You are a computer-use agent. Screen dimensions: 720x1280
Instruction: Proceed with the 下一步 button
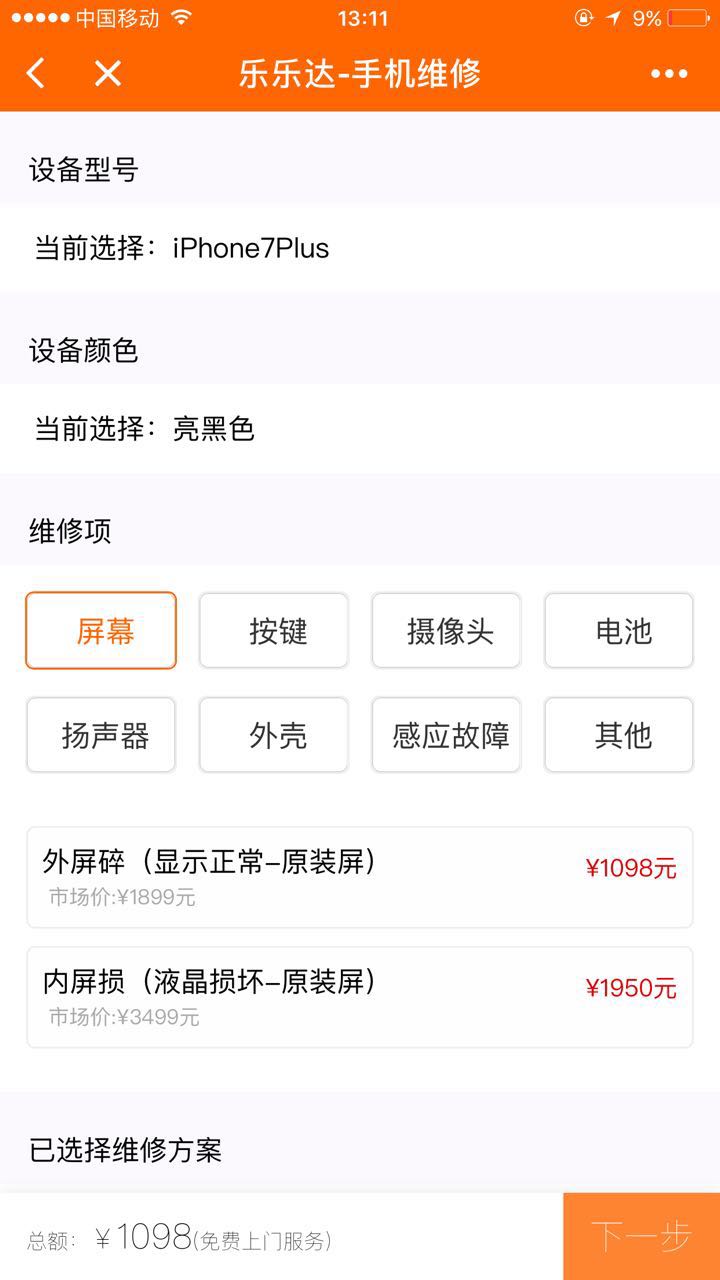641,1237
